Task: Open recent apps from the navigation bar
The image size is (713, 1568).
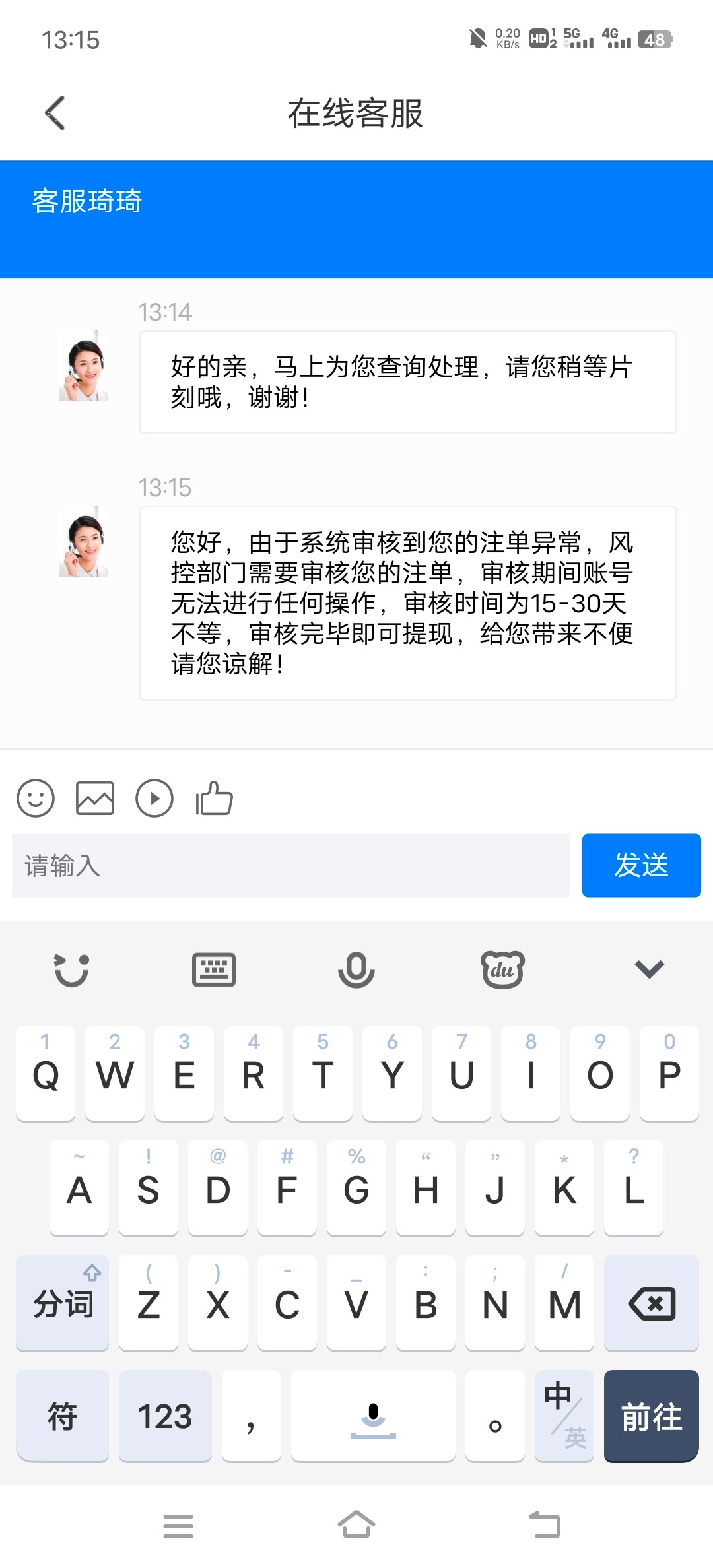Action: [178, 1524]
